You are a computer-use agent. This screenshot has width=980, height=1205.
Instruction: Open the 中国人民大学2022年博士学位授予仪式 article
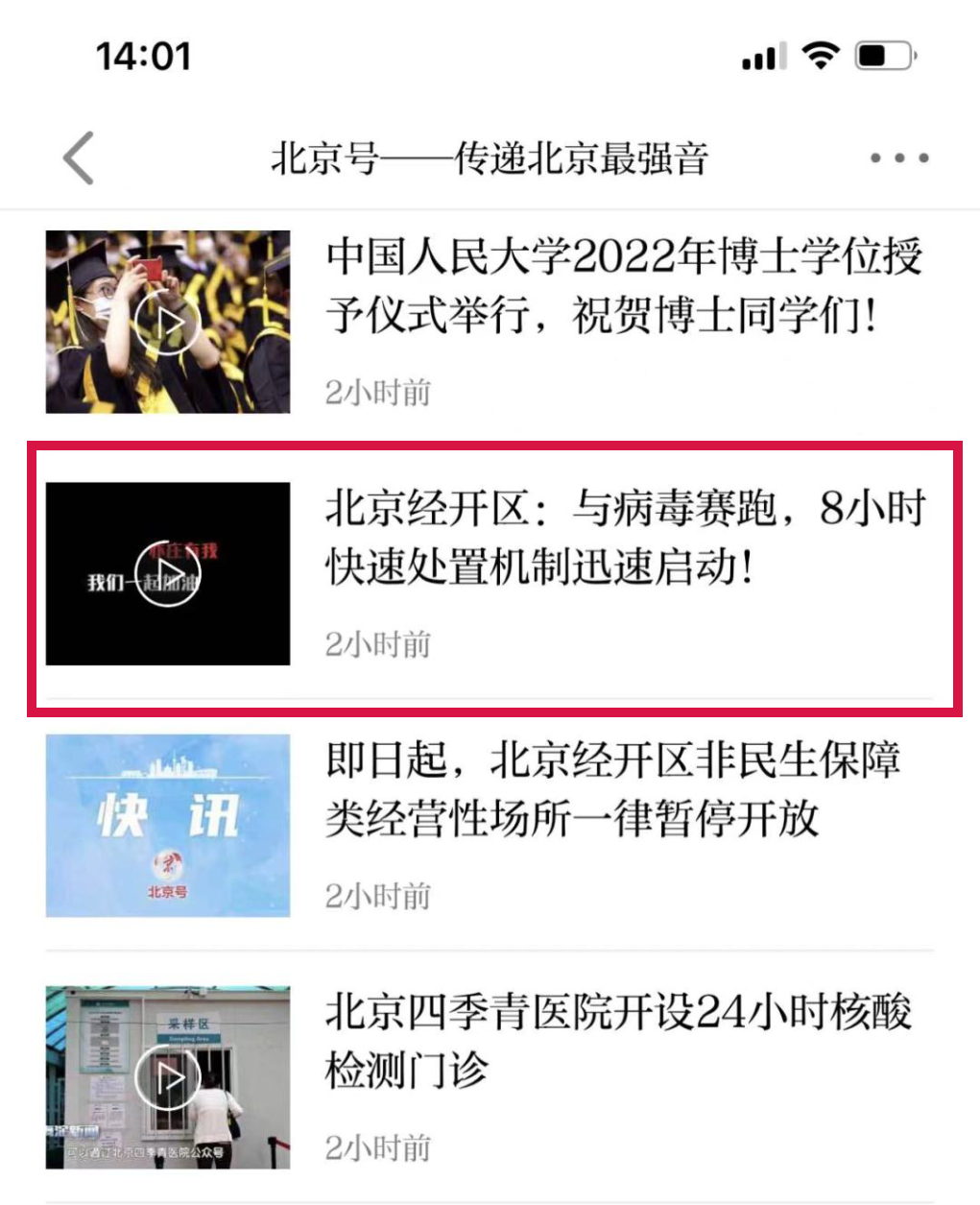click(x=624, y=285)
